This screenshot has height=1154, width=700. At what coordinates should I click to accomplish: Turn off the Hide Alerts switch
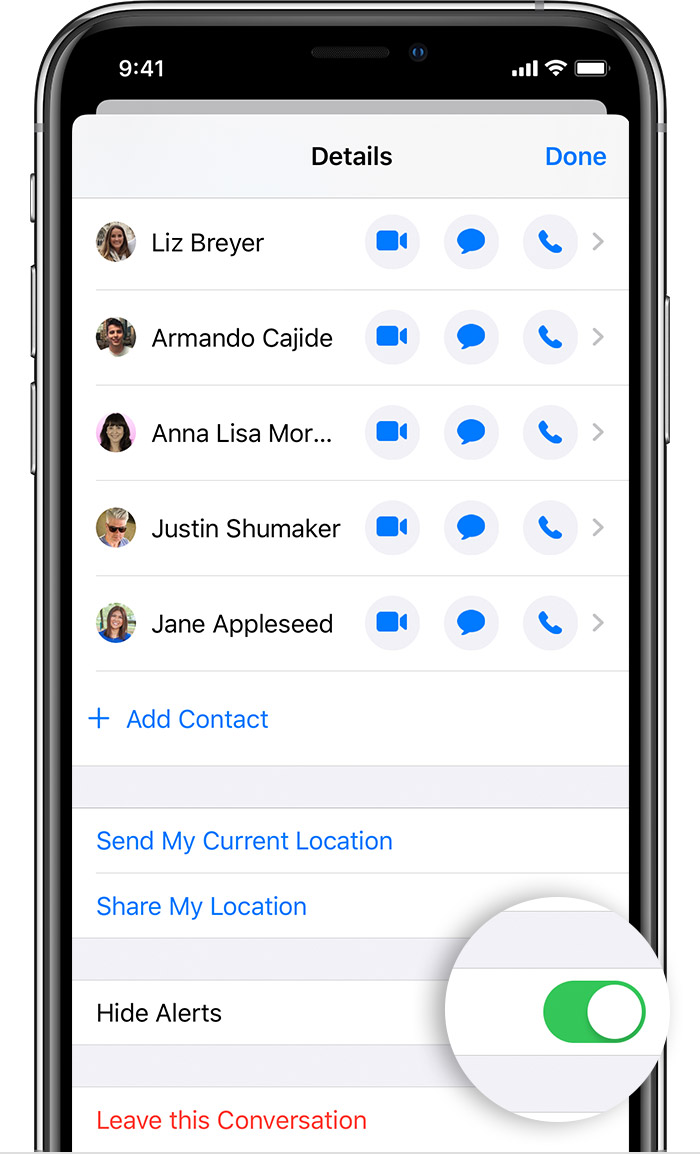(x=593, y=1011)
